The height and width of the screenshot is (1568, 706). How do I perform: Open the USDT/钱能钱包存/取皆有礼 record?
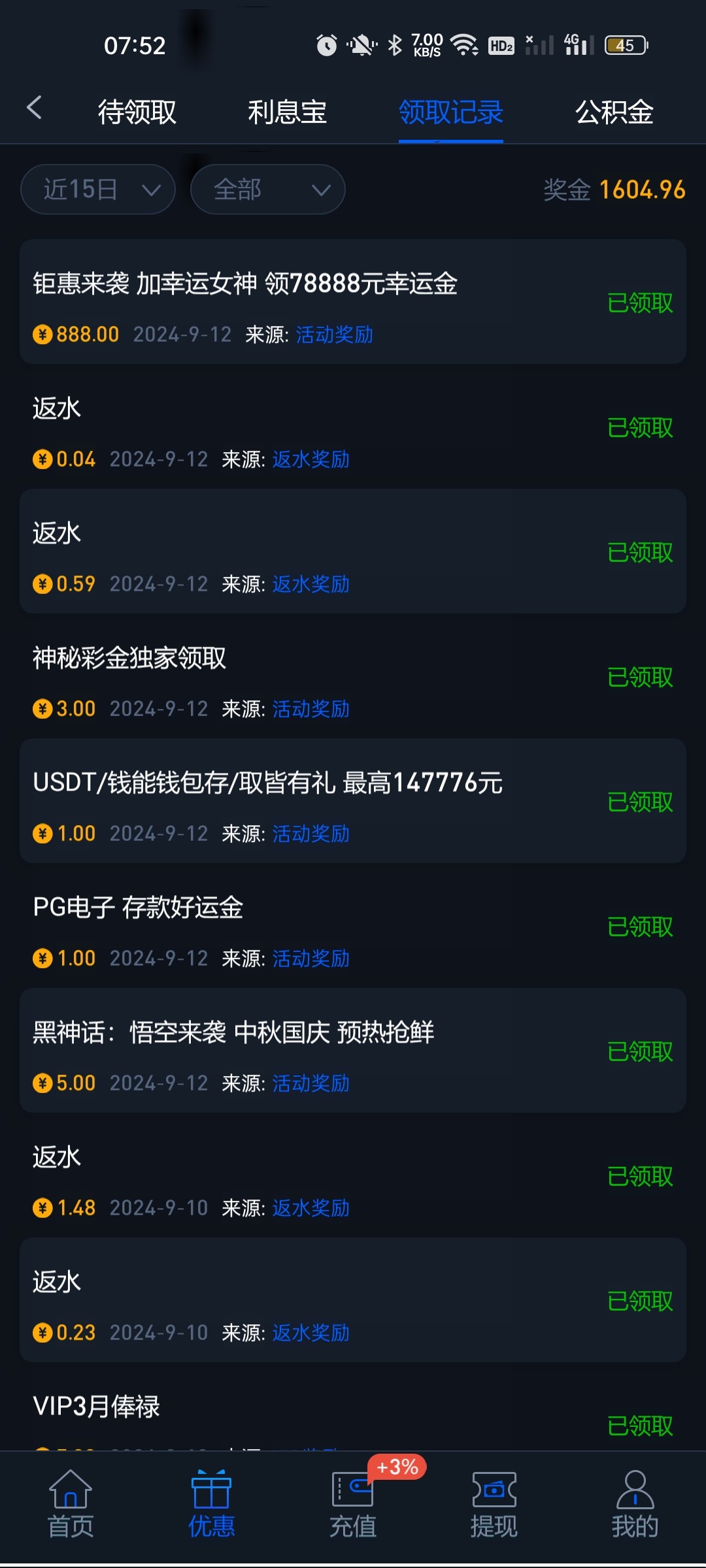coord(353,801)
